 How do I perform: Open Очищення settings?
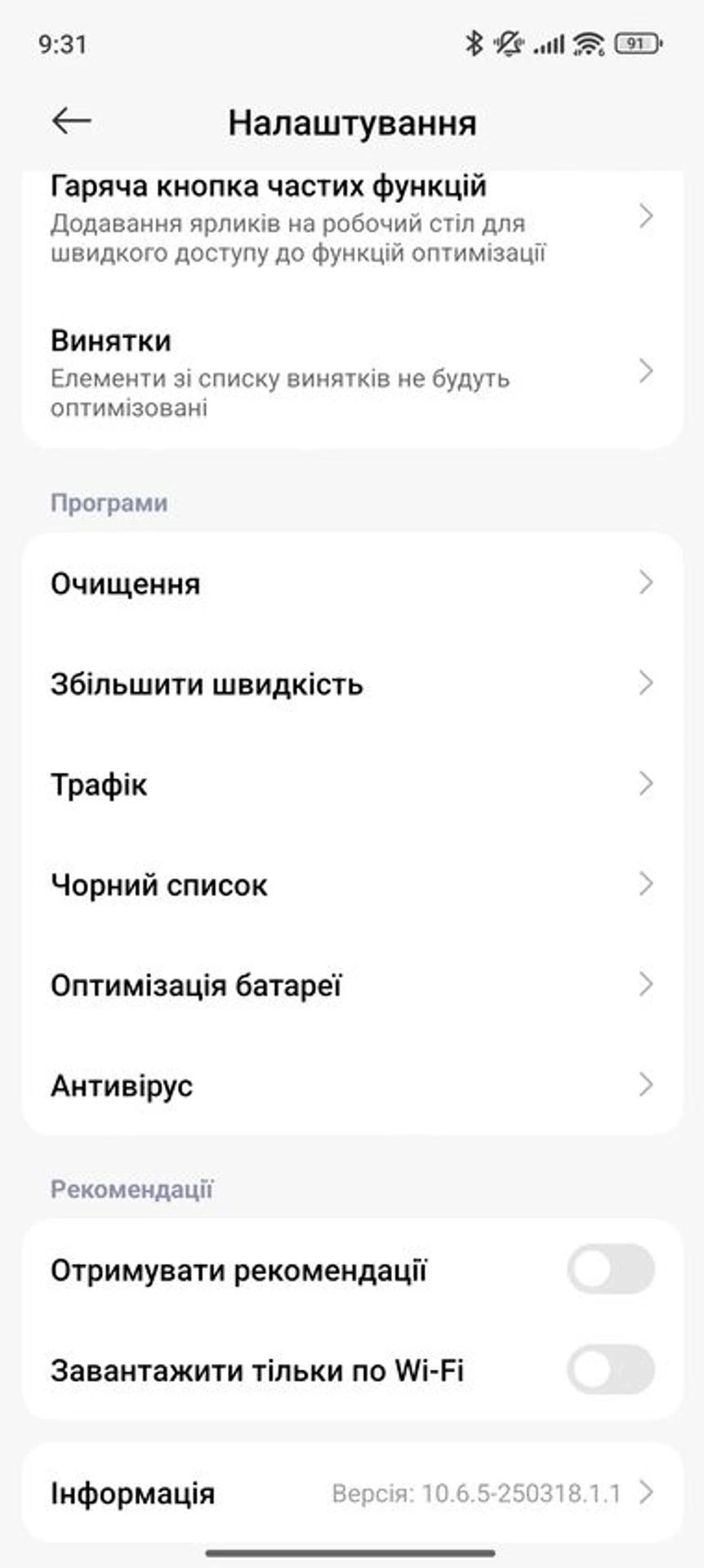pos(351,584)
